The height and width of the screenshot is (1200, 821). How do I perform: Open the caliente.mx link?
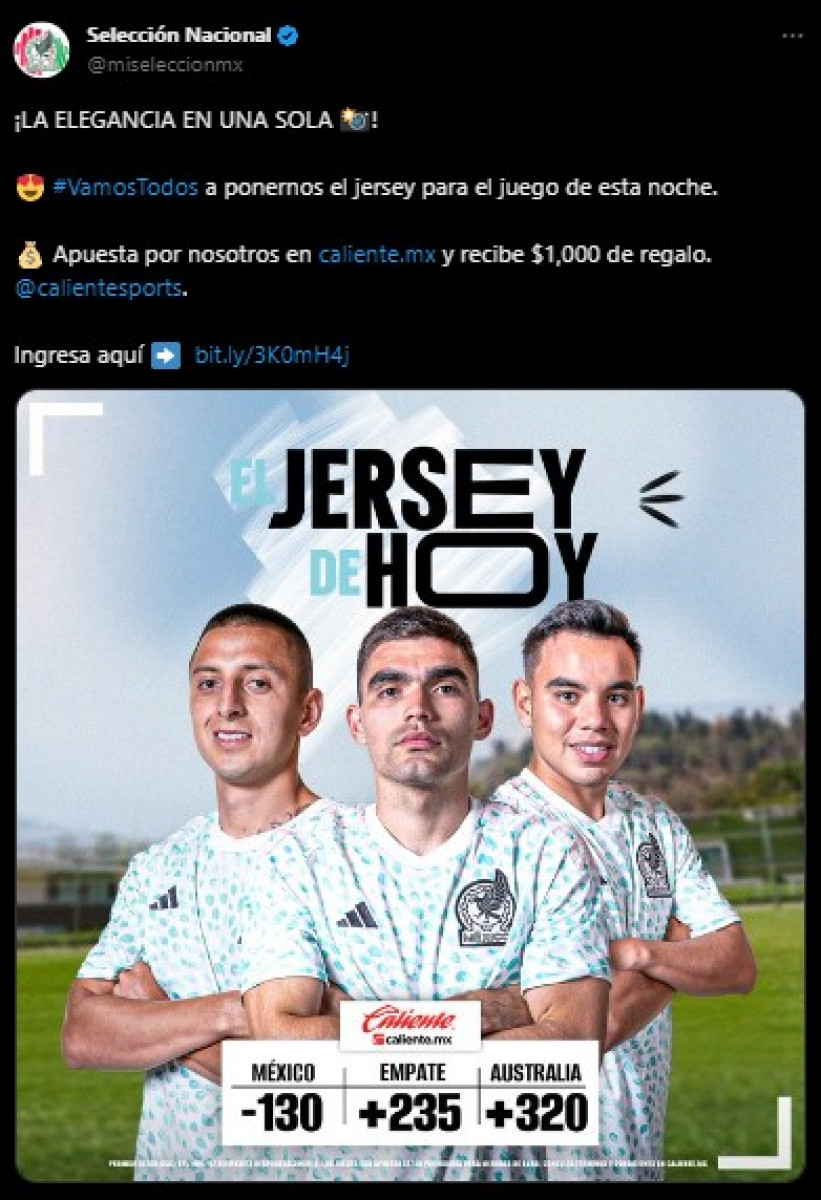click(376, 254)
